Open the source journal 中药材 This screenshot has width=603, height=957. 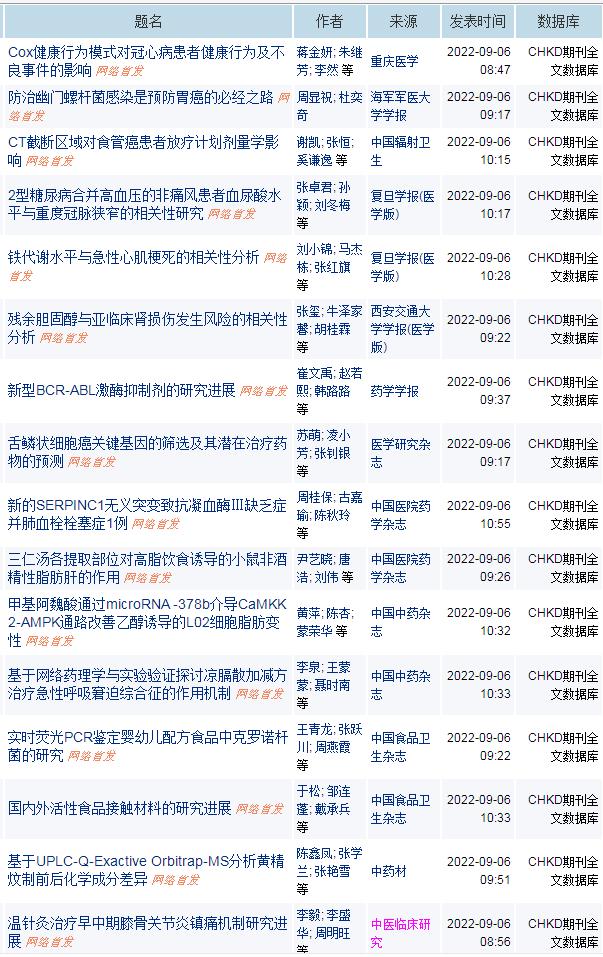(x=388, y=871)
